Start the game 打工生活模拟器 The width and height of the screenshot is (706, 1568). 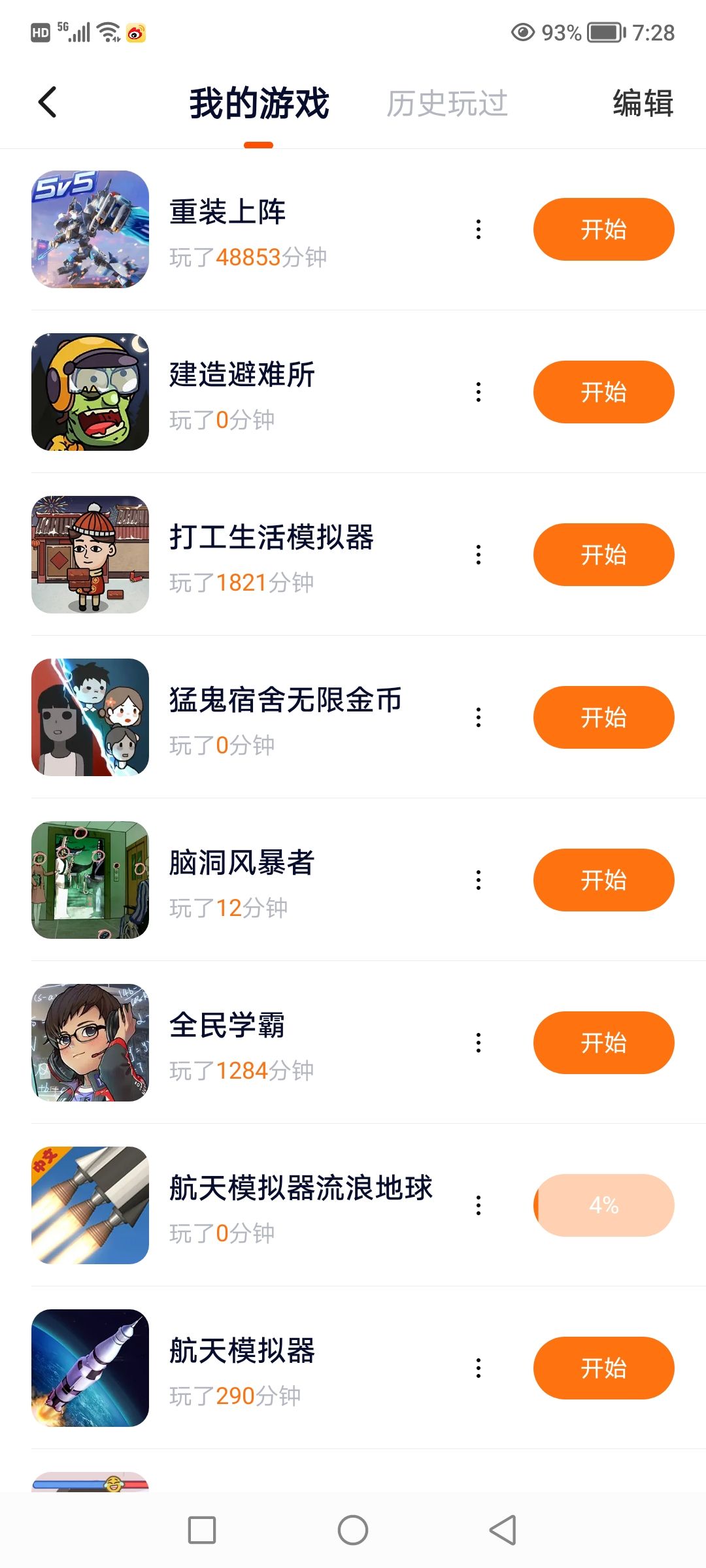tap(603, 555)
